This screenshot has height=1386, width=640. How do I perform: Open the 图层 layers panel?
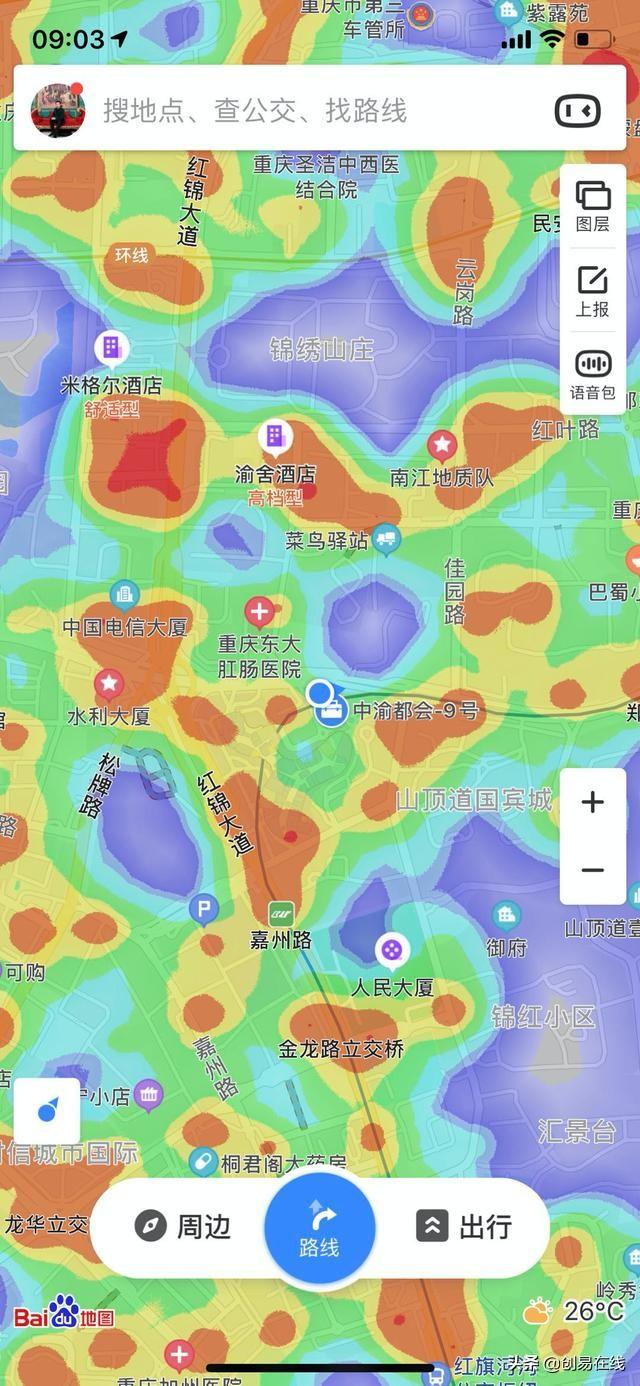click(593, 207)
